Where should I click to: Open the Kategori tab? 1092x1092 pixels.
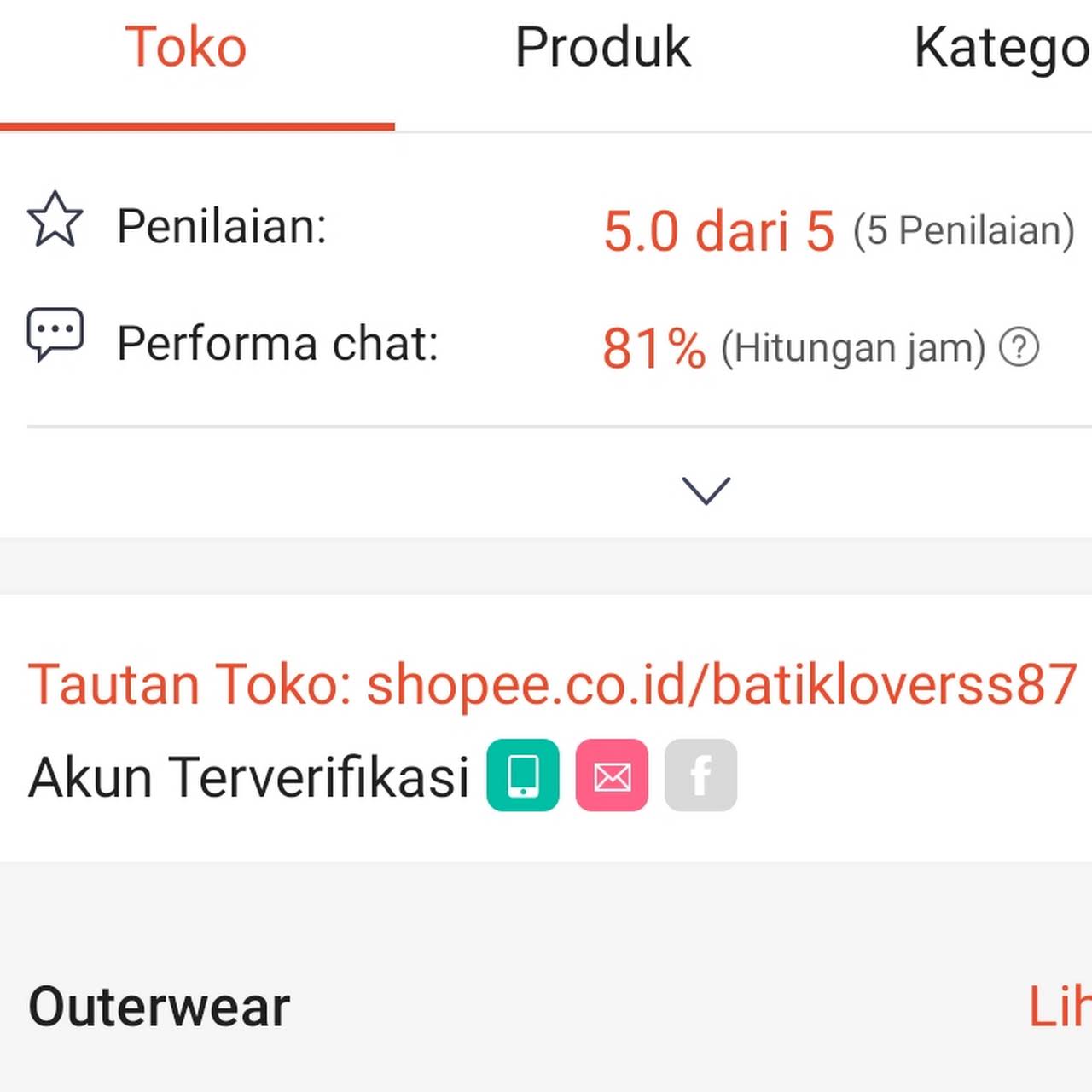[1002, 48]
